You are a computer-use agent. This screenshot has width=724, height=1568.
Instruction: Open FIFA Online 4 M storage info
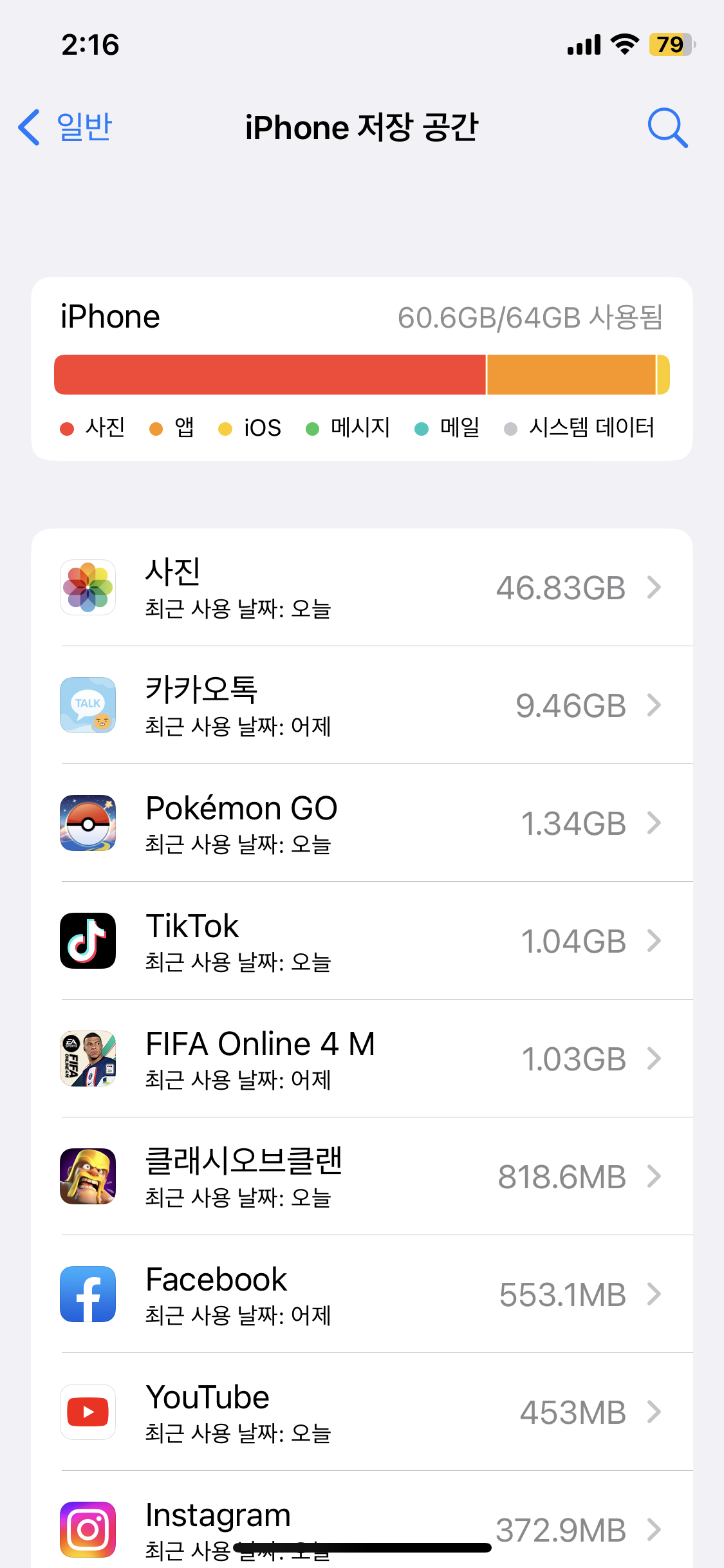pos(362,1059)
